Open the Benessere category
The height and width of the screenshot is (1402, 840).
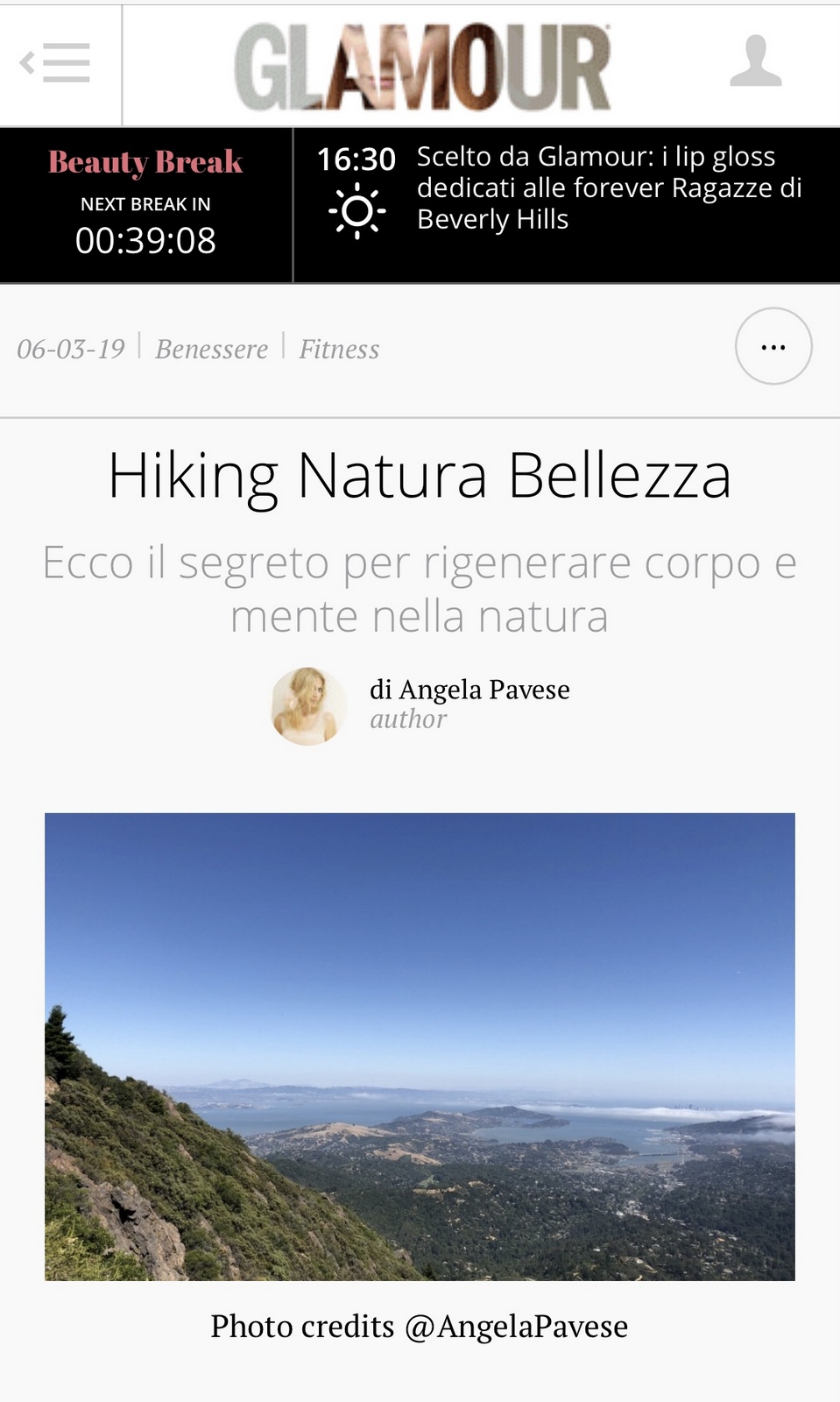211,349
